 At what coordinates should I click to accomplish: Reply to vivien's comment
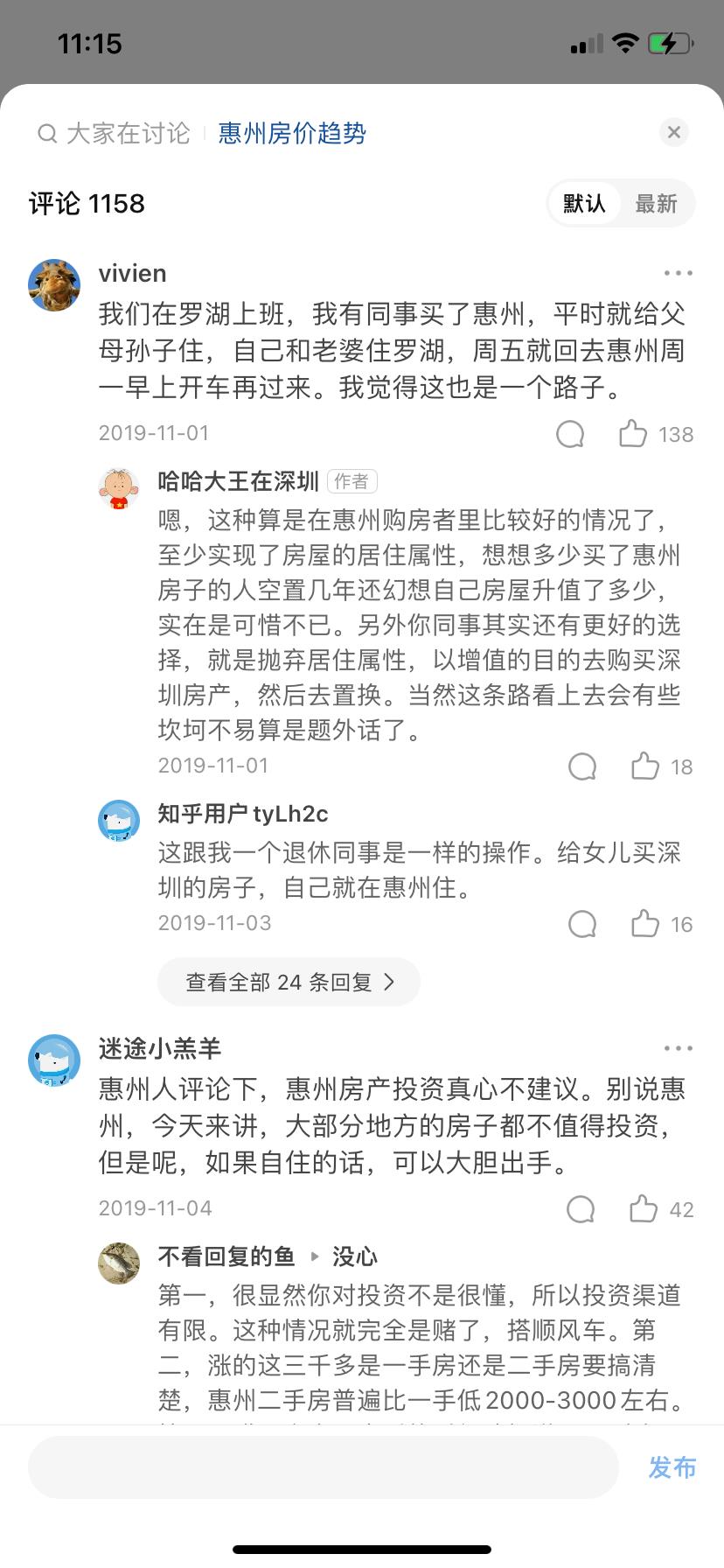pos(570,433)
